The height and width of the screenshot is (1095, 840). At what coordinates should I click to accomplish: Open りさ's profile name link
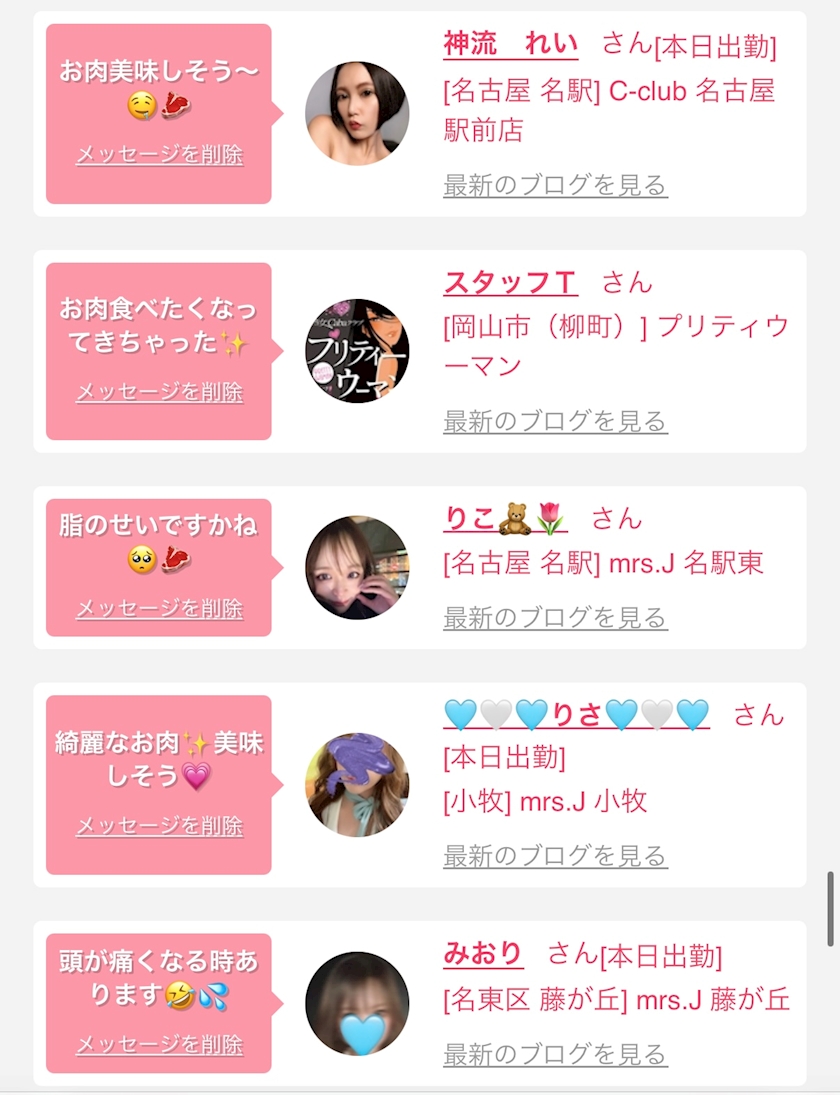(x=576, y=715)
